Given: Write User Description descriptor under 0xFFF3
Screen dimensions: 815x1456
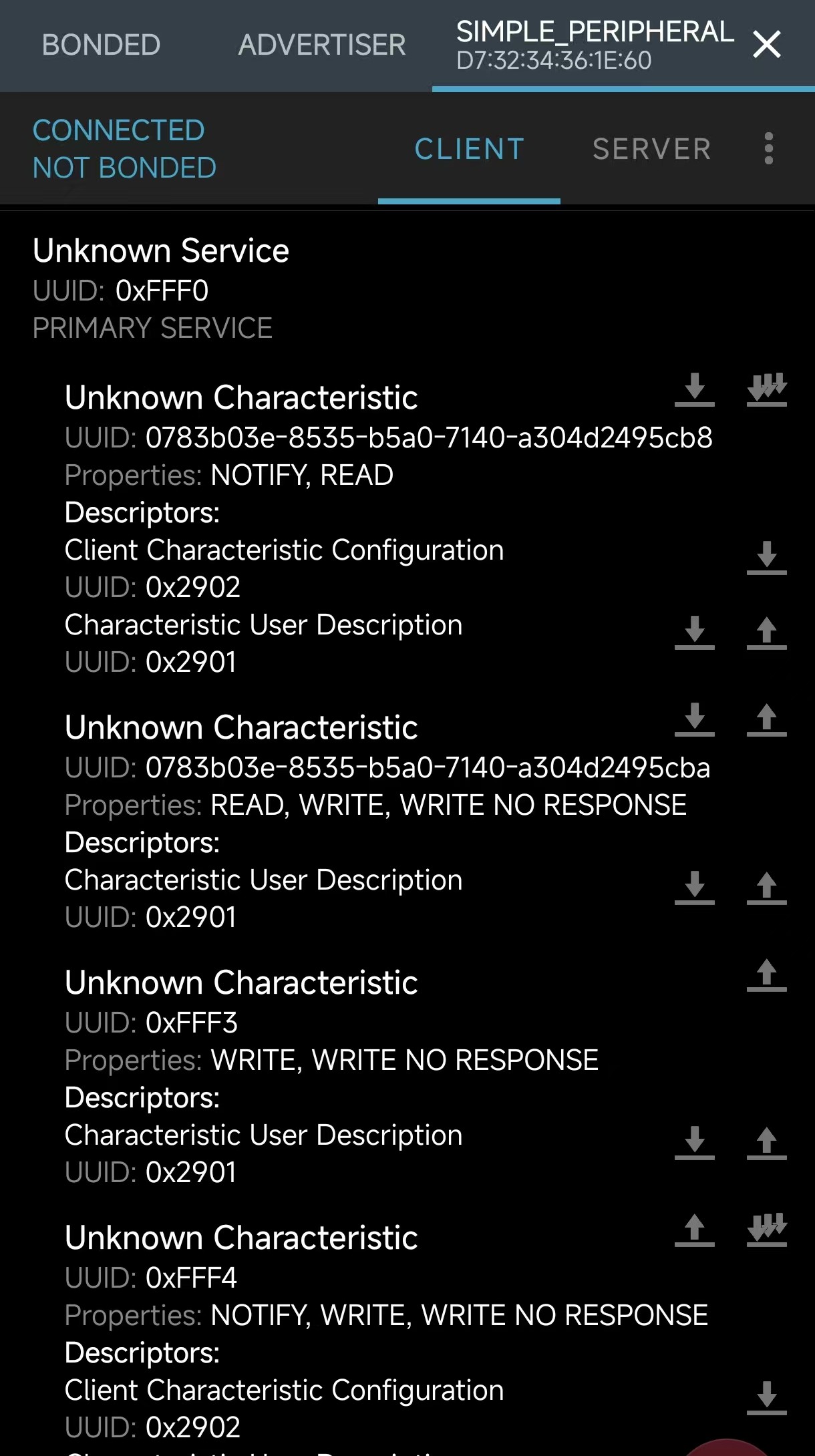Looking at the screenshot, I should click(x=766, y=1143).
